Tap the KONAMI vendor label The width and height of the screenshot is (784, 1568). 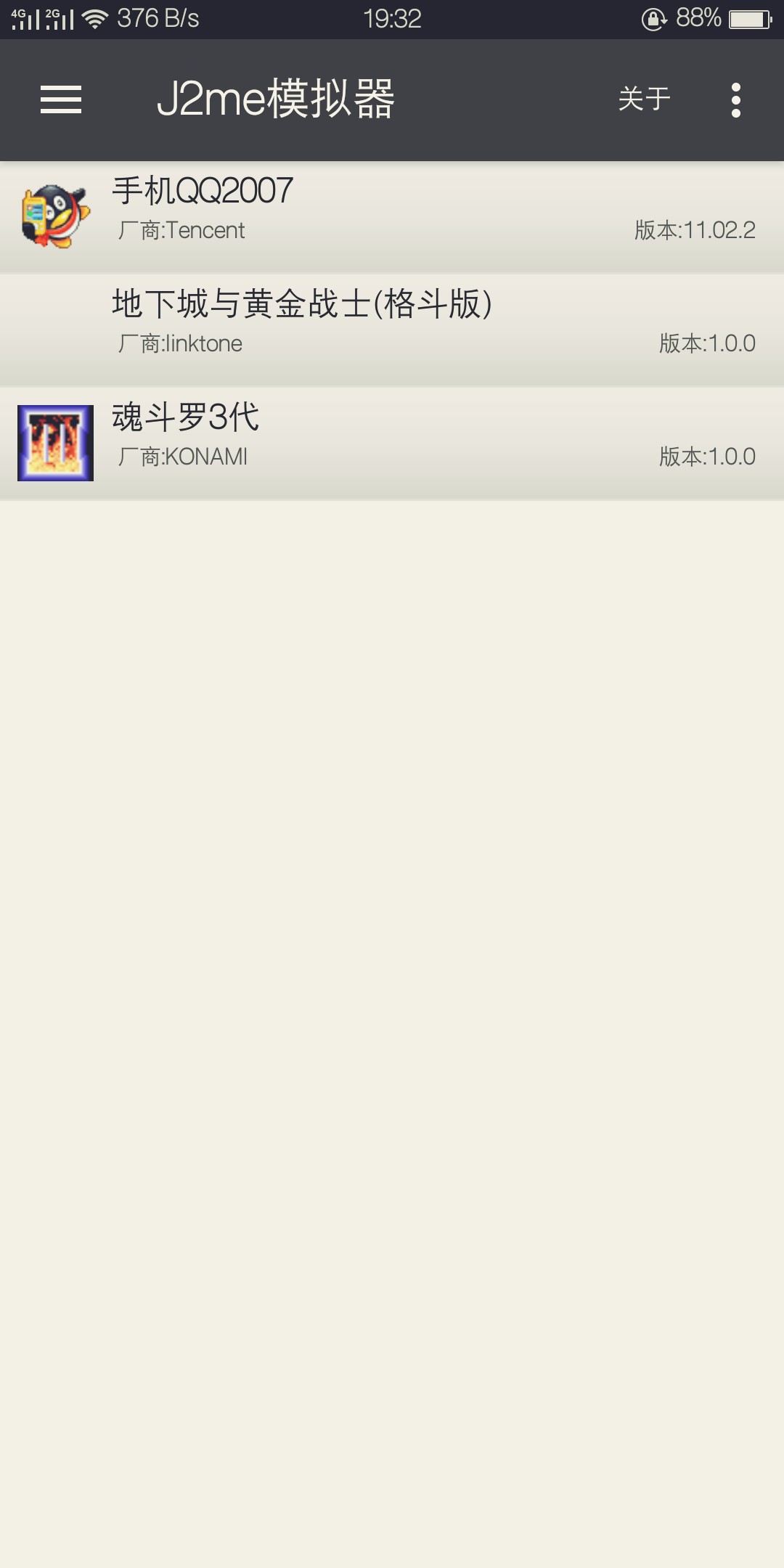click(181, 457)
